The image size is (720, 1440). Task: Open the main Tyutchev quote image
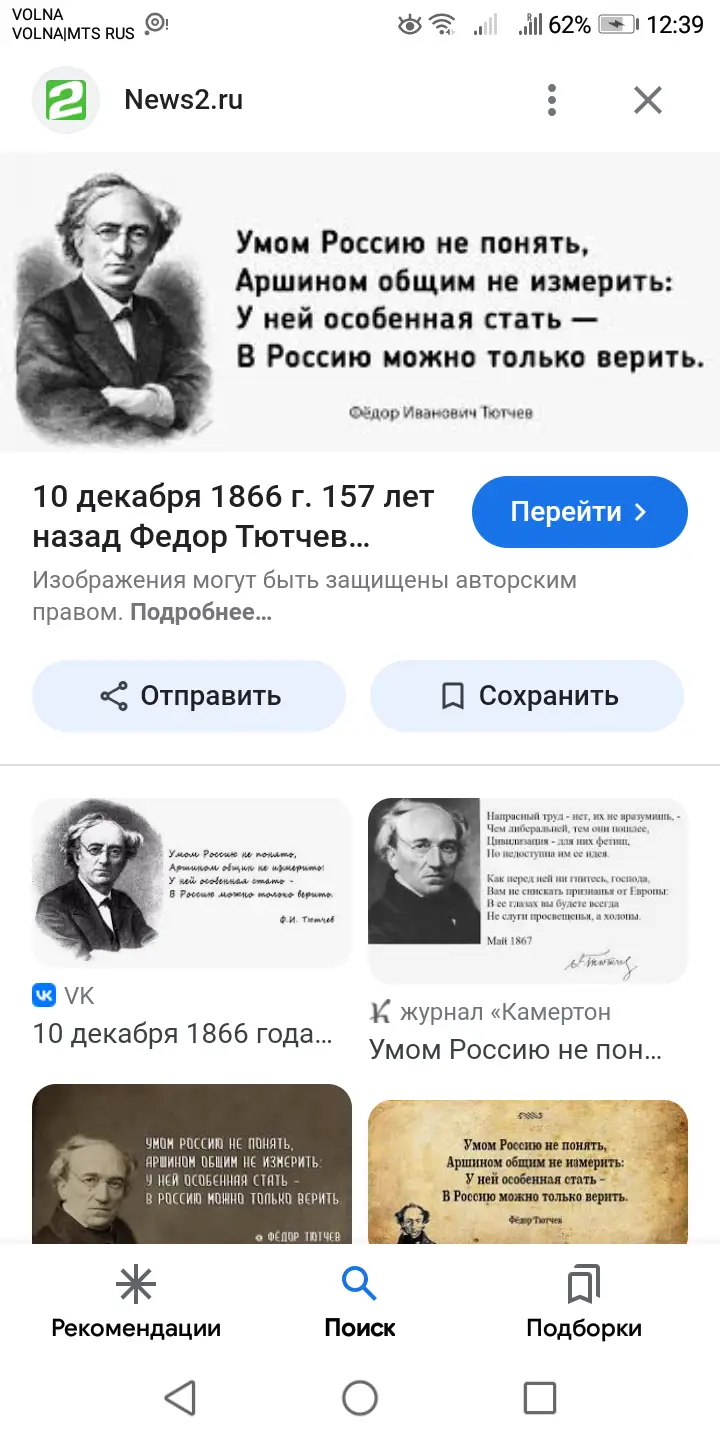tap(360, 301)
